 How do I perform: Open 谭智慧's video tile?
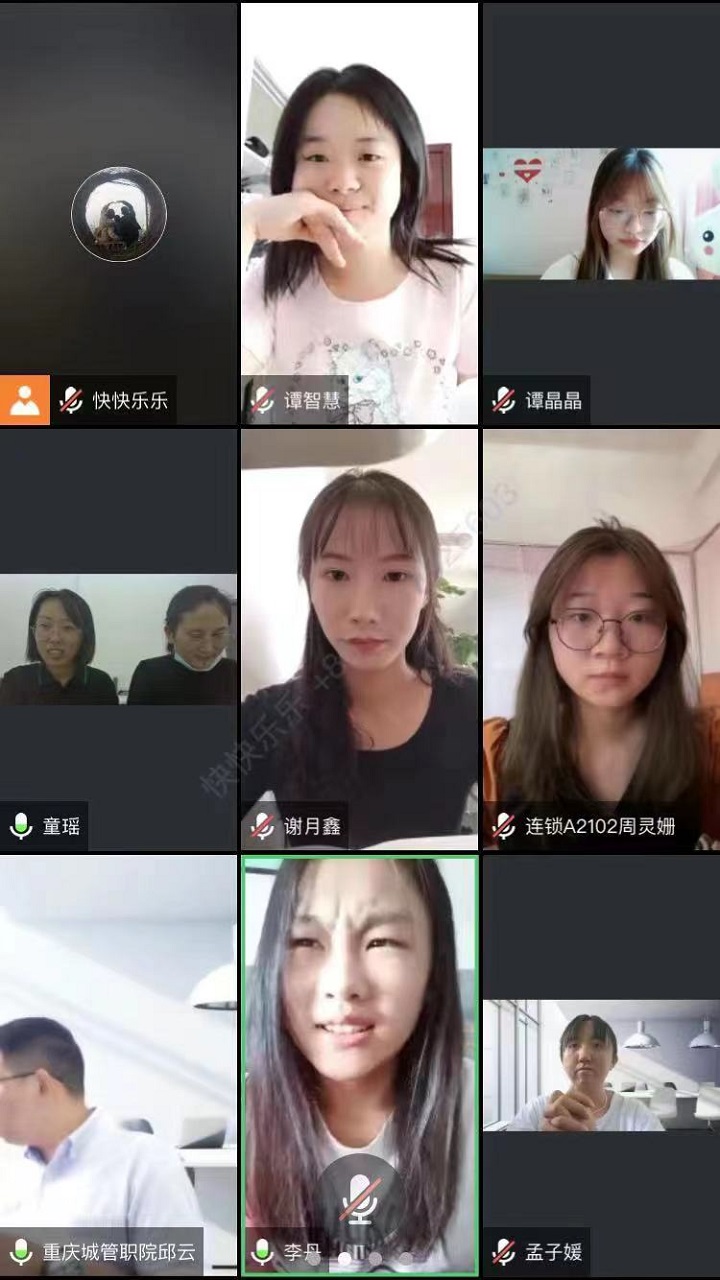(359, 214)
